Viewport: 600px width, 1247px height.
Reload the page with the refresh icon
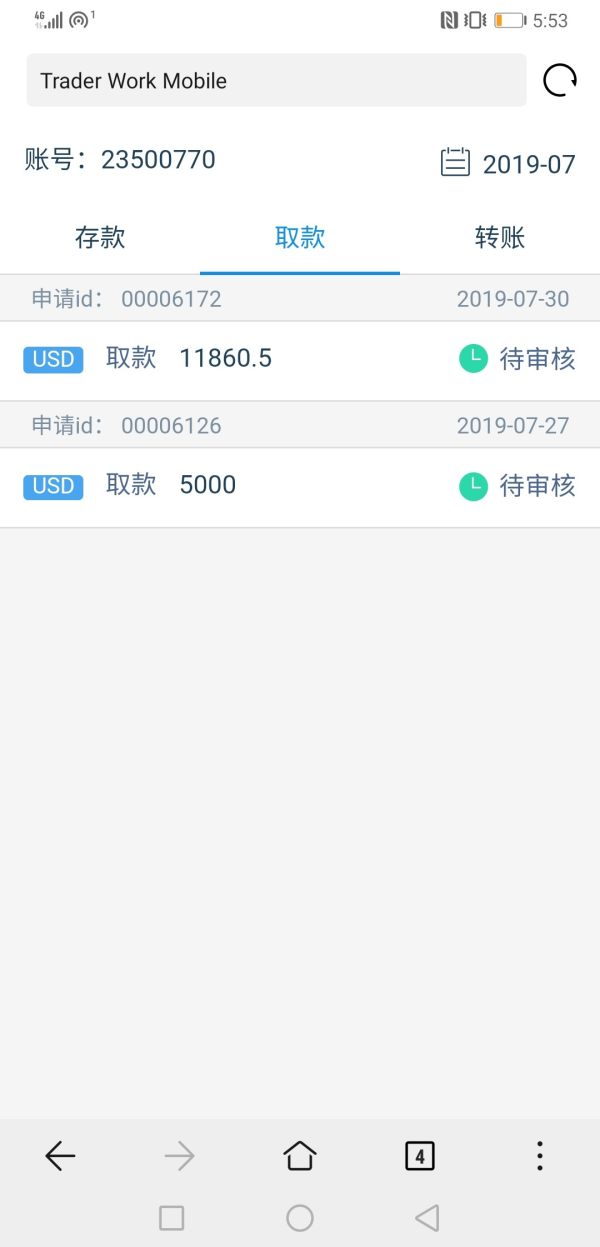(560, 80)
